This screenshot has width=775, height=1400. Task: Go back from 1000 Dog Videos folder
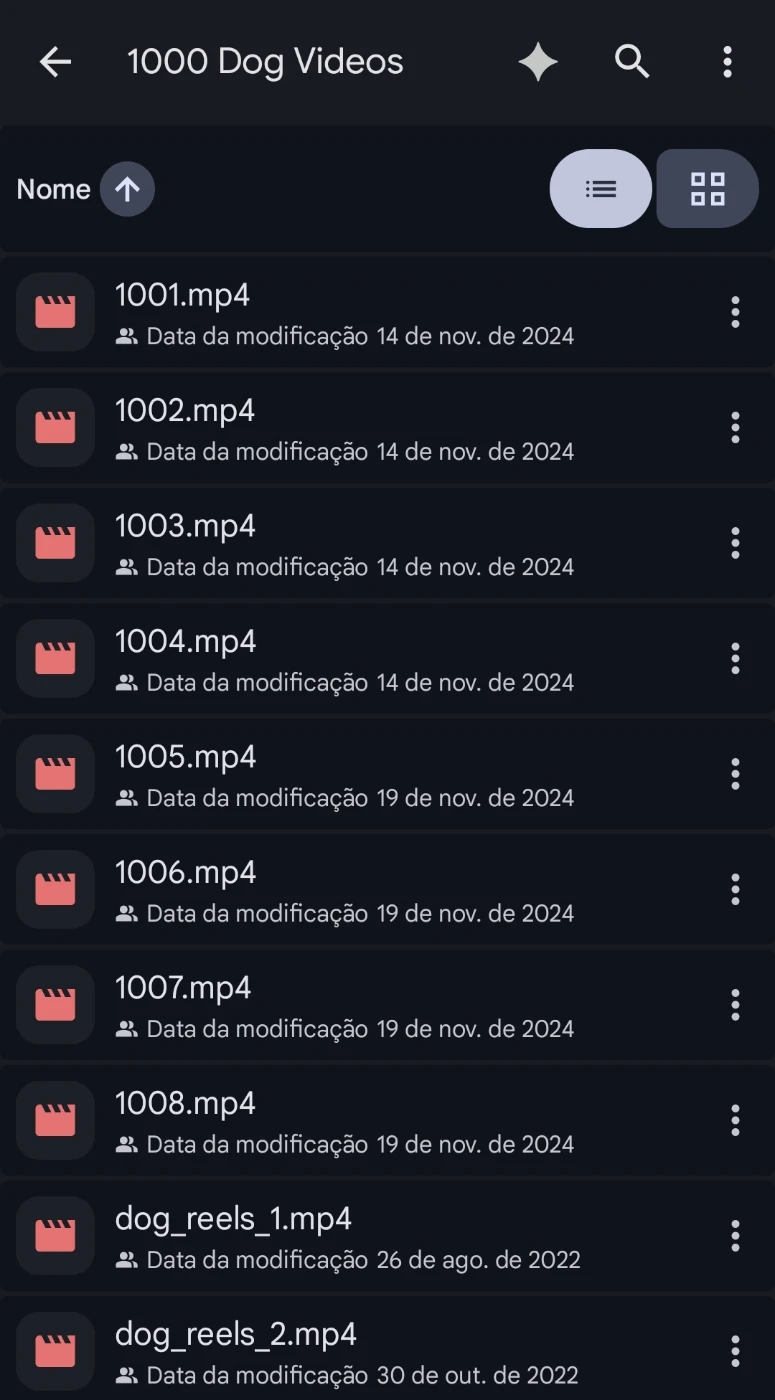click(55, 62)
